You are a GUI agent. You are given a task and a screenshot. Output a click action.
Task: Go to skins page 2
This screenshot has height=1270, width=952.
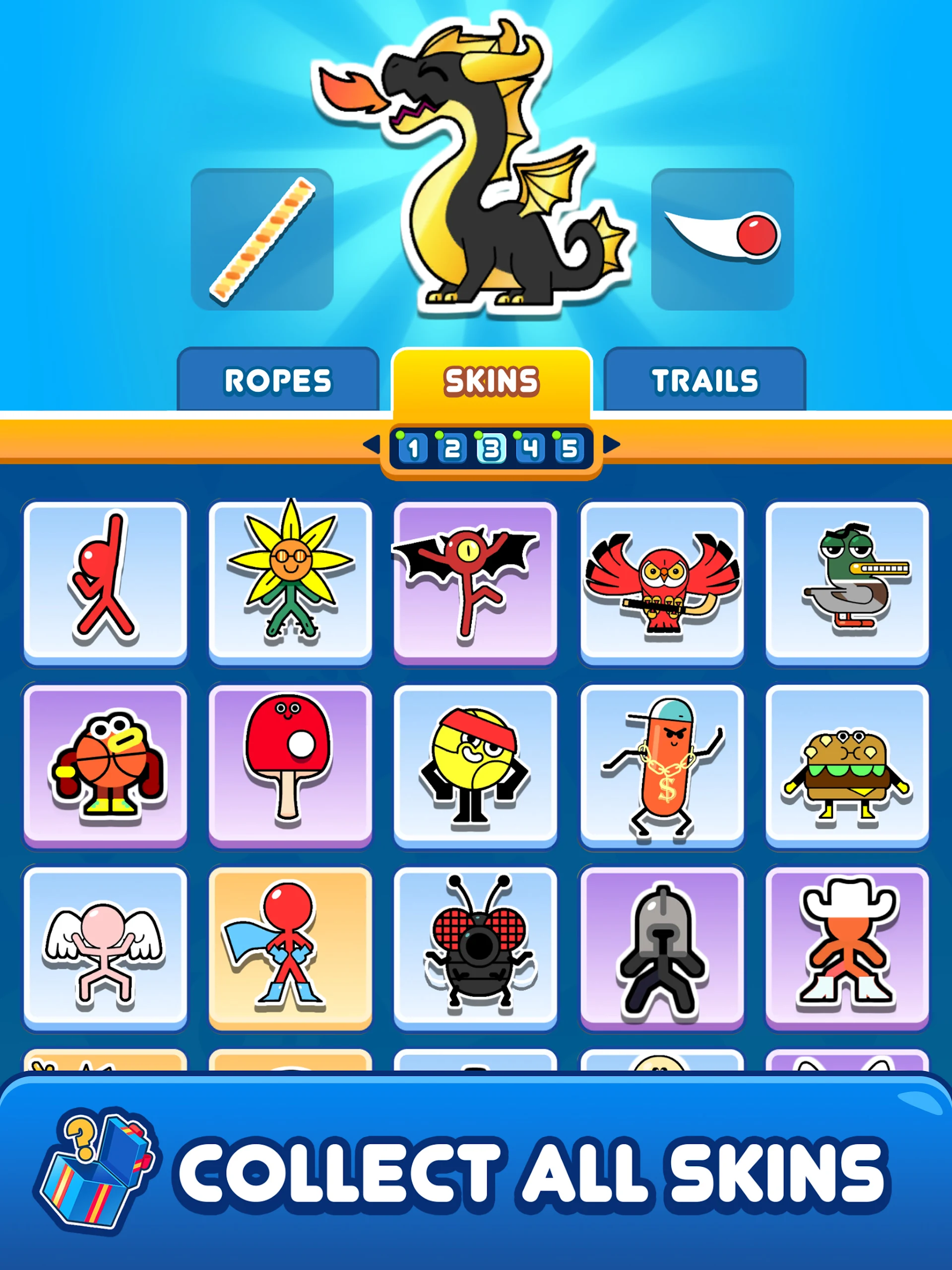pos(452,448)
